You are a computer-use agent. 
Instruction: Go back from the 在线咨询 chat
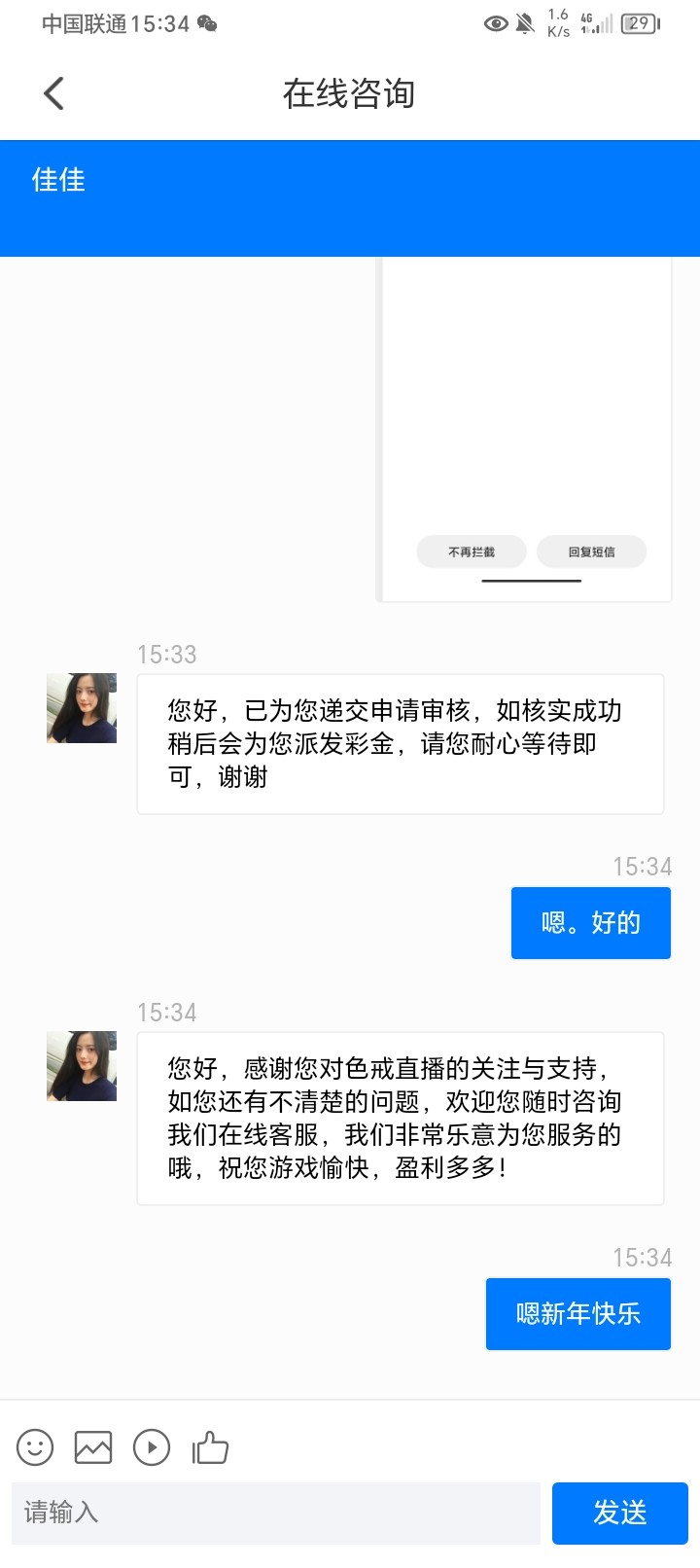pyautogui.click(x=54, y=93)
